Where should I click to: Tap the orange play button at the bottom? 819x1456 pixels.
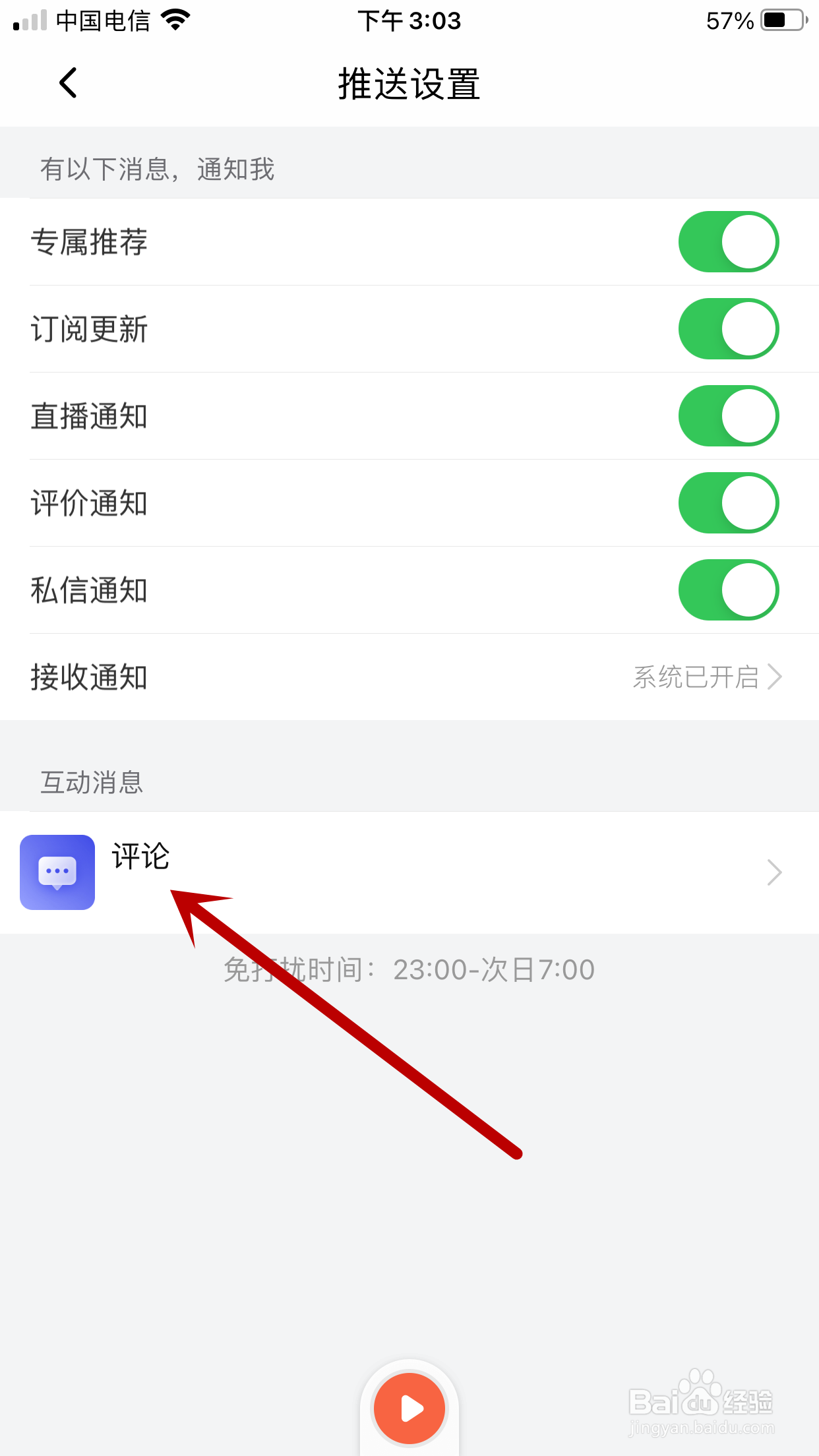coord(409,1408)
